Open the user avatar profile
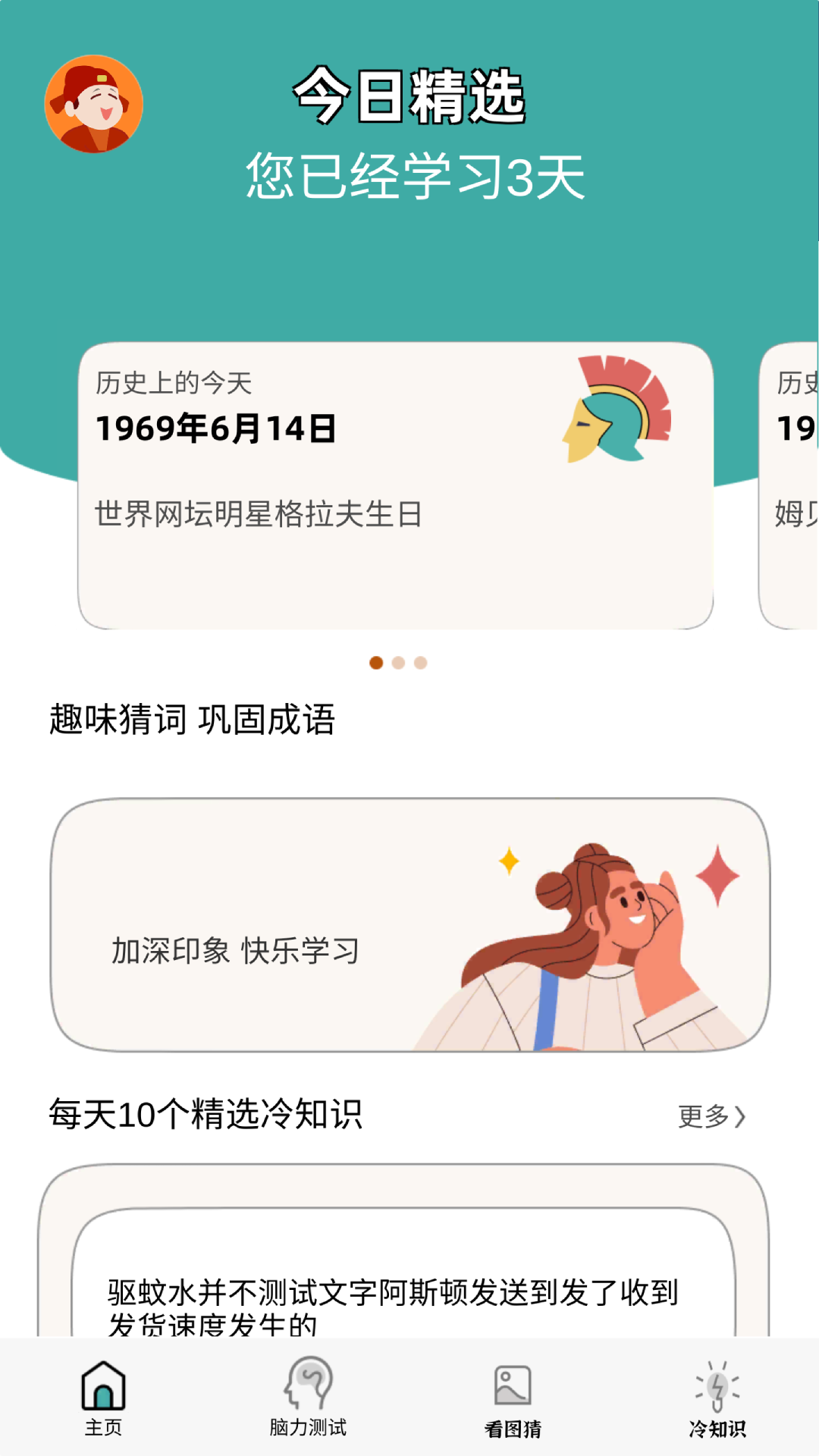 (94, 104)
